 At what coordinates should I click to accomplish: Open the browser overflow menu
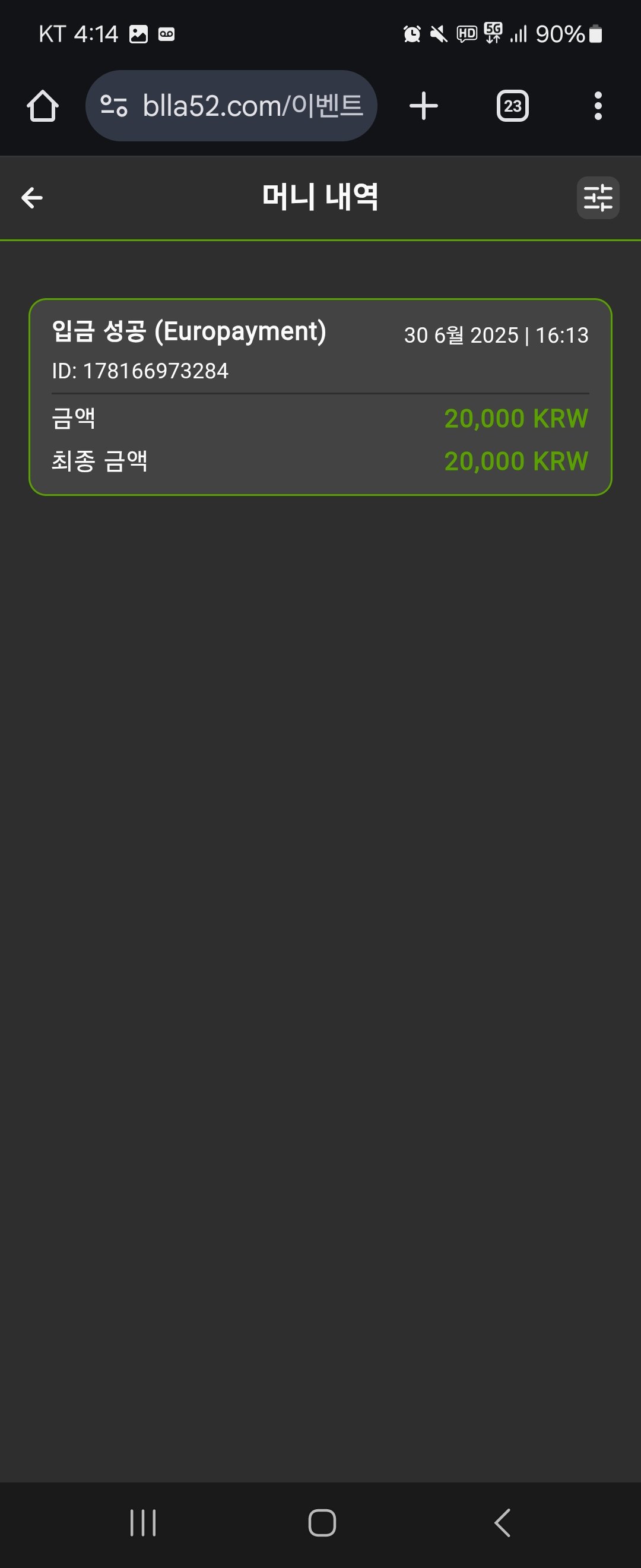597,106
